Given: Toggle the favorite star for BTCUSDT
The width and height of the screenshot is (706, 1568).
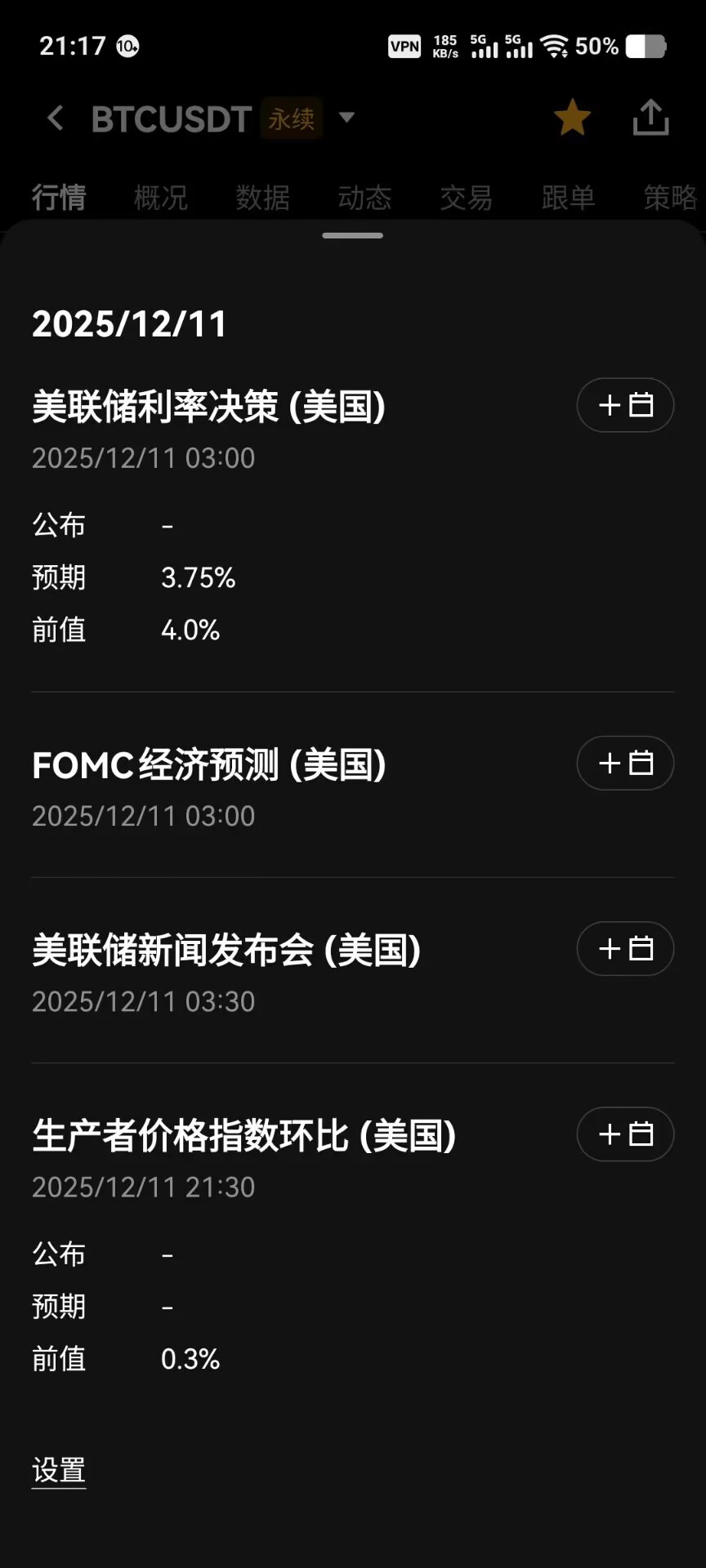Looking at the screenshot, I should pos(572,118).
